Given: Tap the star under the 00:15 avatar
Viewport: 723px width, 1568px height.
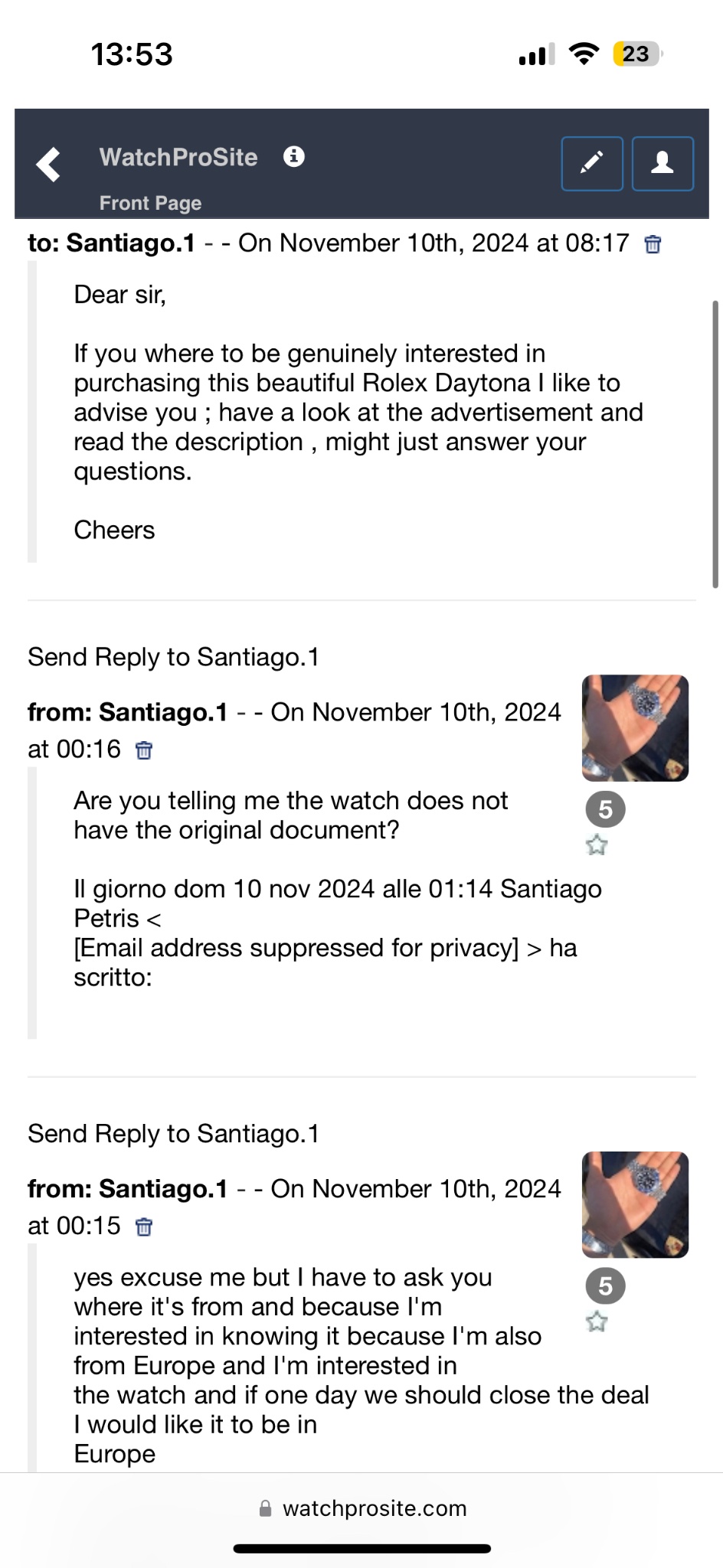Looking at the screenshot, I should click(x=597, y=1321).
